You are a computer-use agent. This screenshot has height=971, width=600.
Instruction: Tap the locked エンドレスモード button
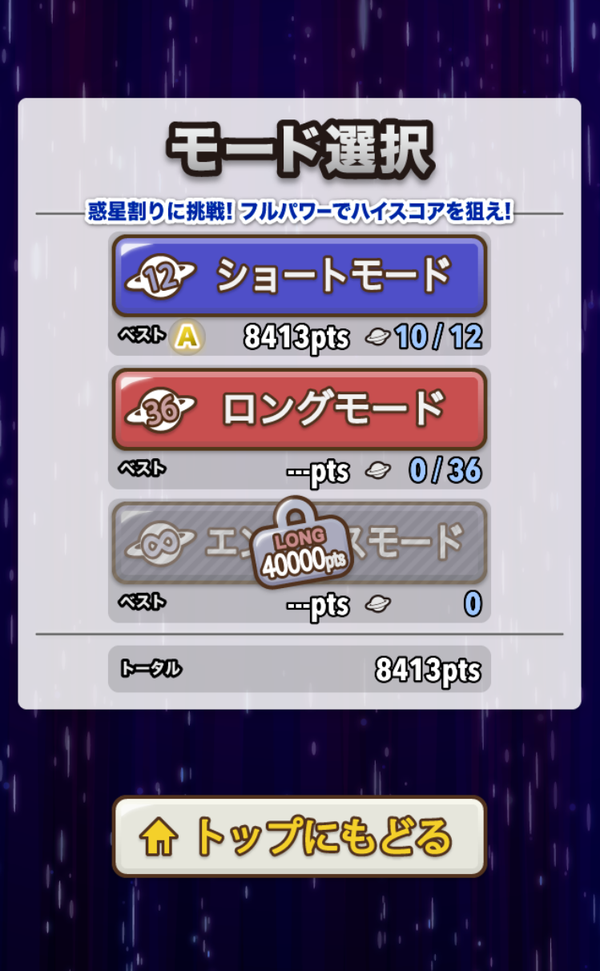pos(299,543)
